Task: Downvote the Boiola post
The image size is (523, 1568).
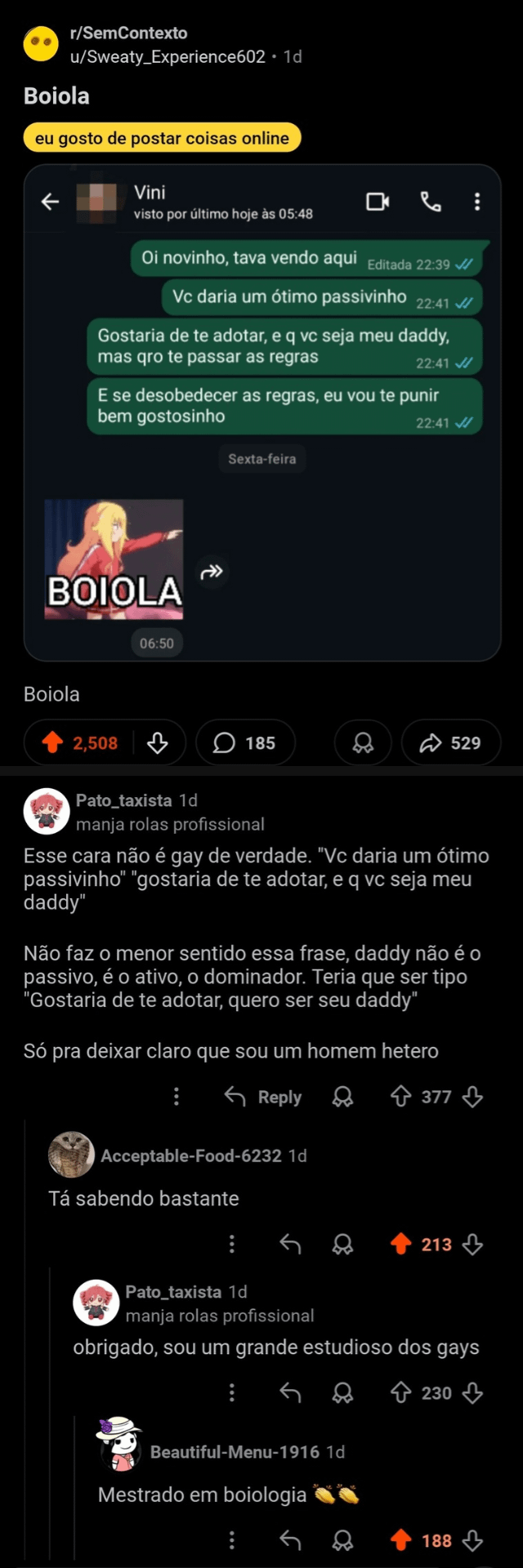Action: coord(158,742)
